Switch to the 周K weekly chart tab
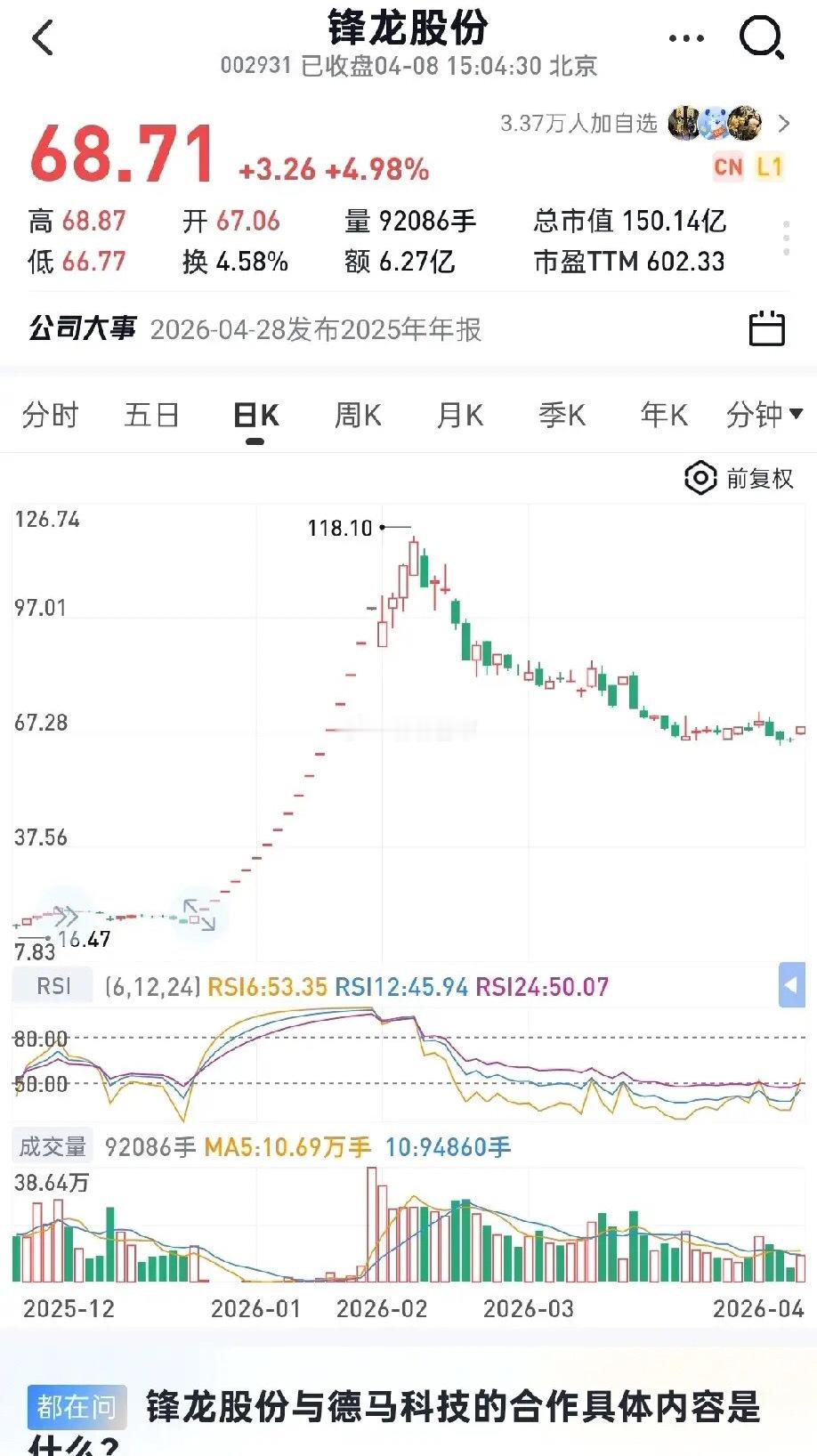The height and width of the screenshot is (1456, 817). click(x=356, y=415)
